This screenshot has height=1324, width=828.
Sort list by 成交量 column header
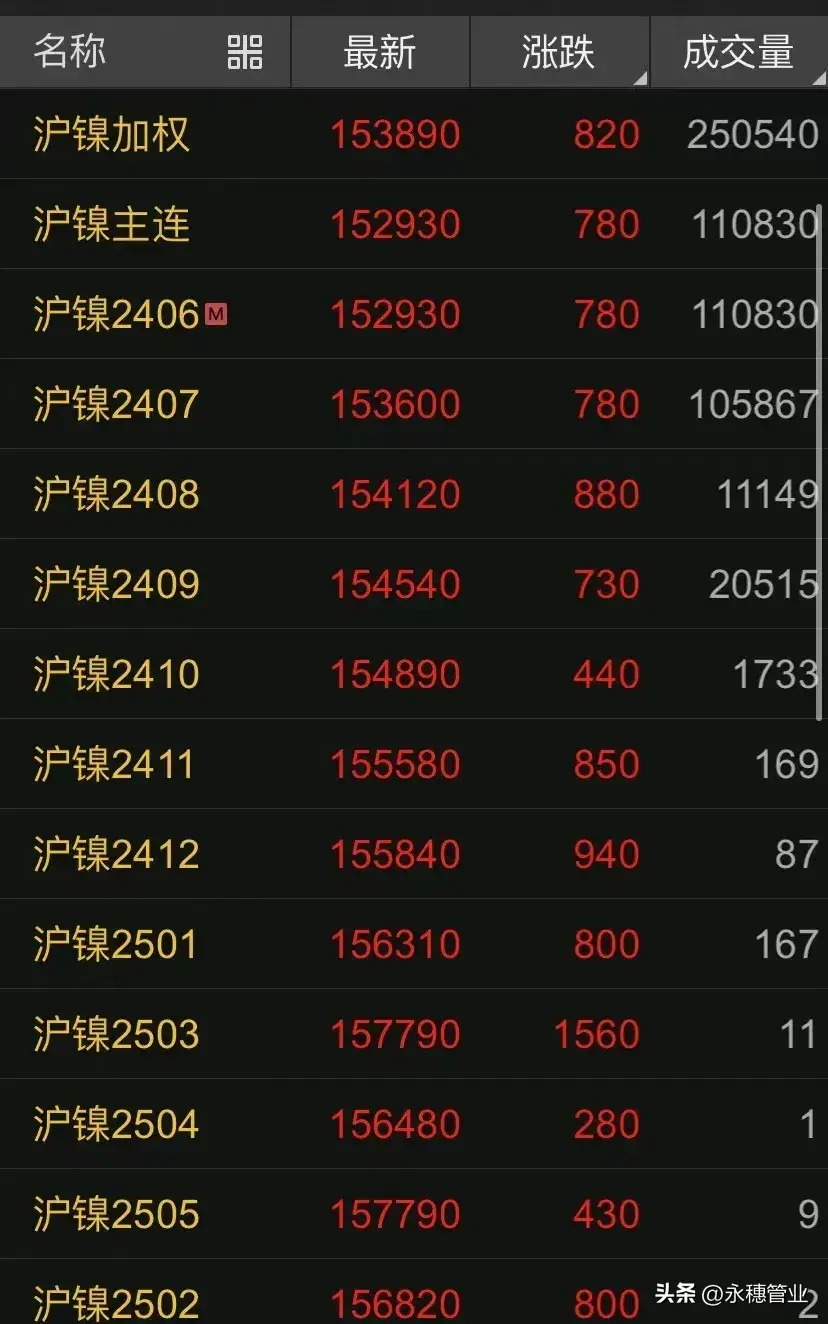click(738, 52)
